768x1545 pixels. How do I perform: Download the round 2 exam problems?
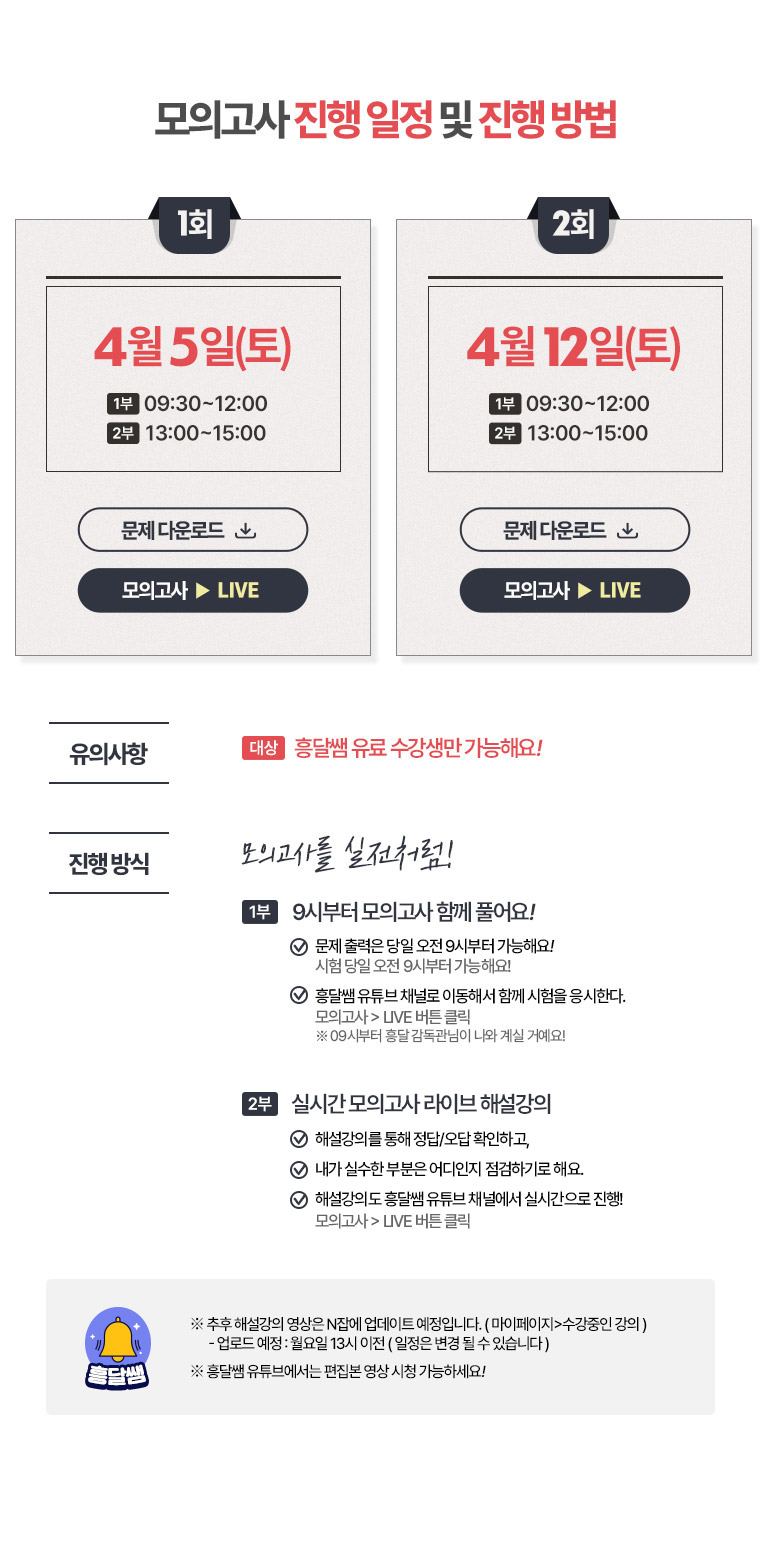pos(575,530)
